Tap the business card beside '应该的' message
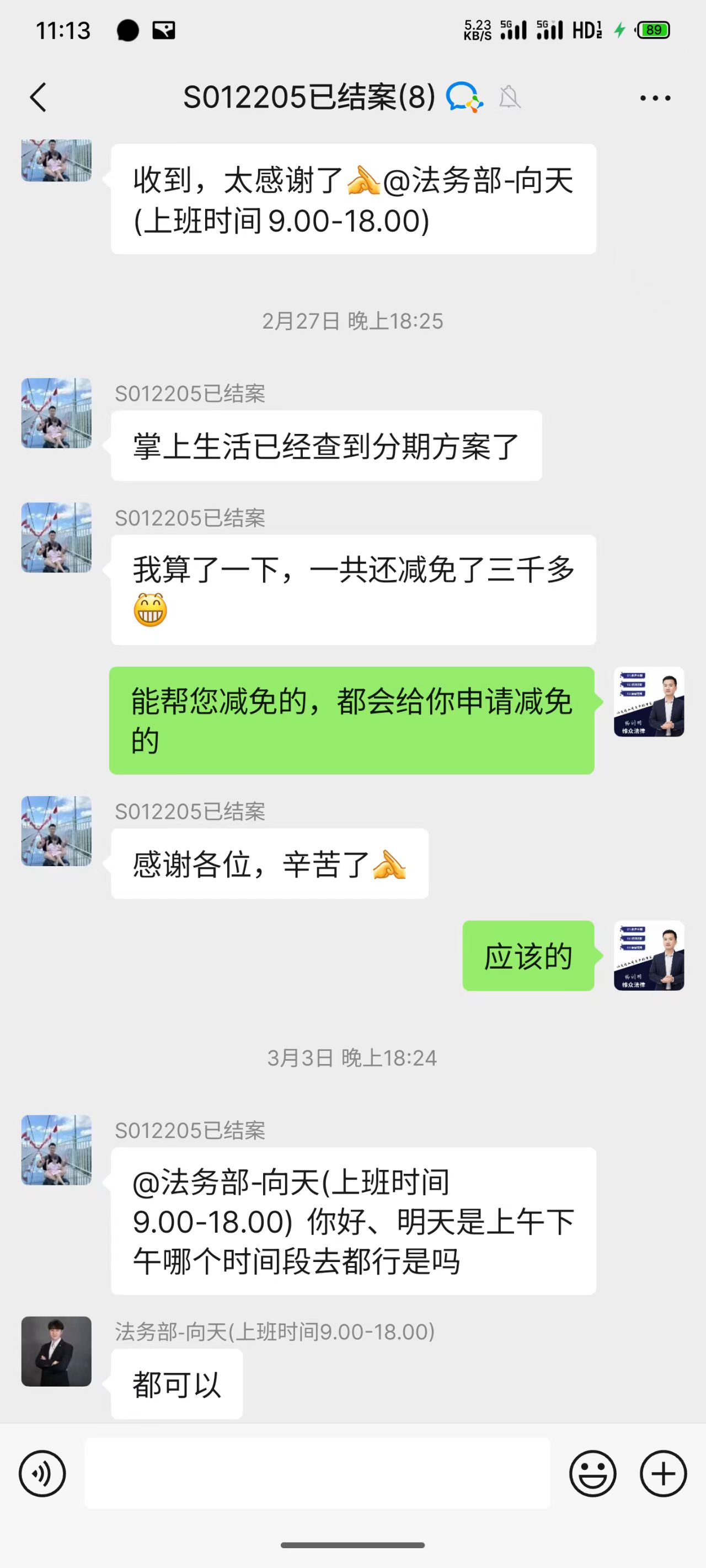This screenshot has width=706, height=1568. click(x=649, y=958)
